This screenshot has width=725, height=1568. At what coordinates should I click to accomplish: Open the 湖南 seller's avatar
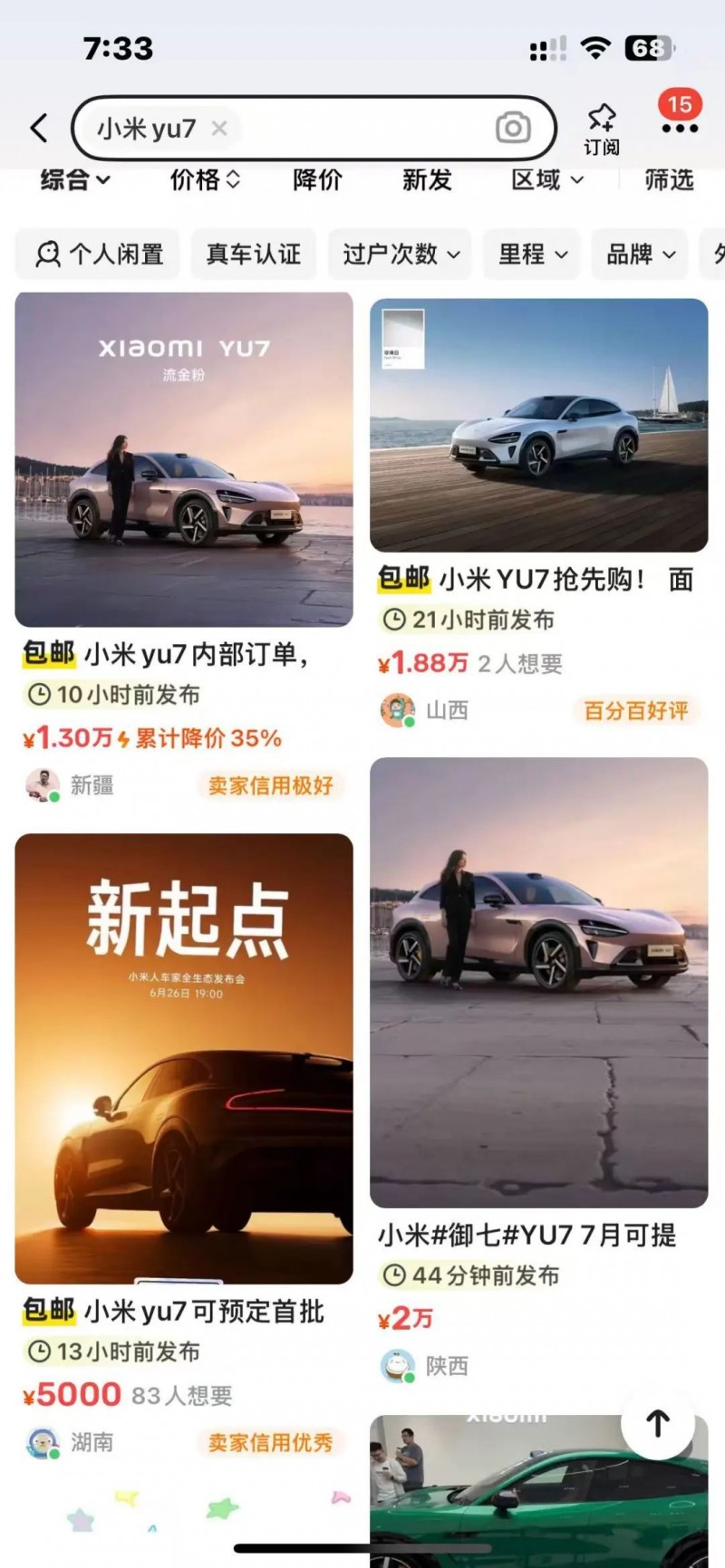[x=40, y=1442]
